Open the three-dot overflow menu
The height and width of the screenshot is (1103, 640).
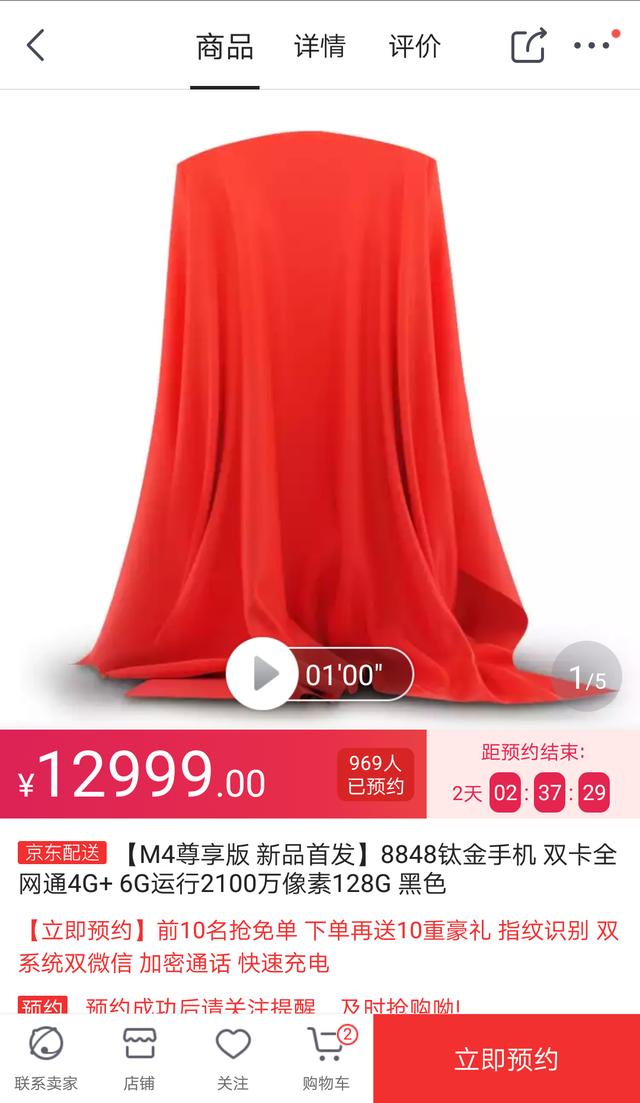[591, 46]
